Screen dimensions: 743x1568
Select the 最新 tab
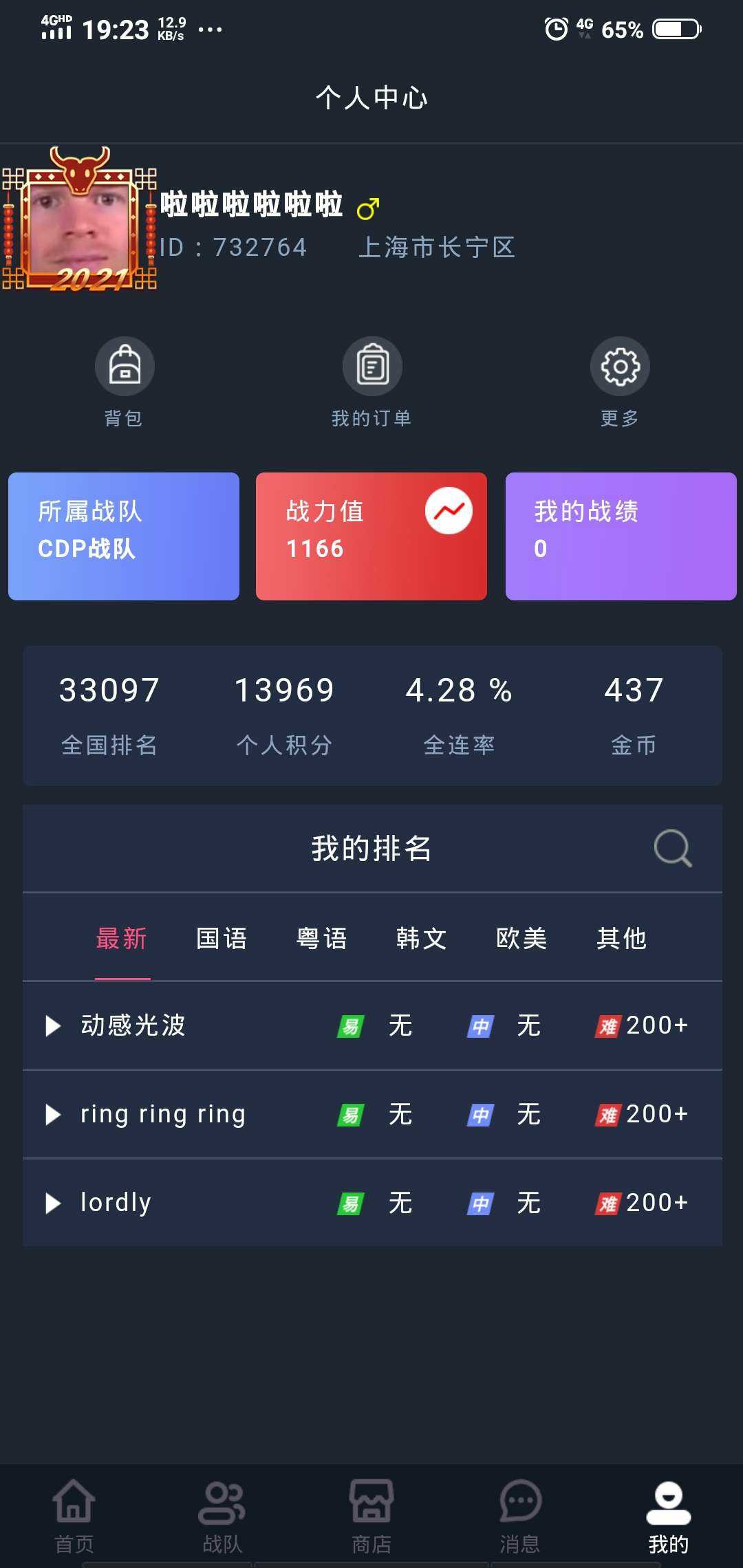pos(122,939)
